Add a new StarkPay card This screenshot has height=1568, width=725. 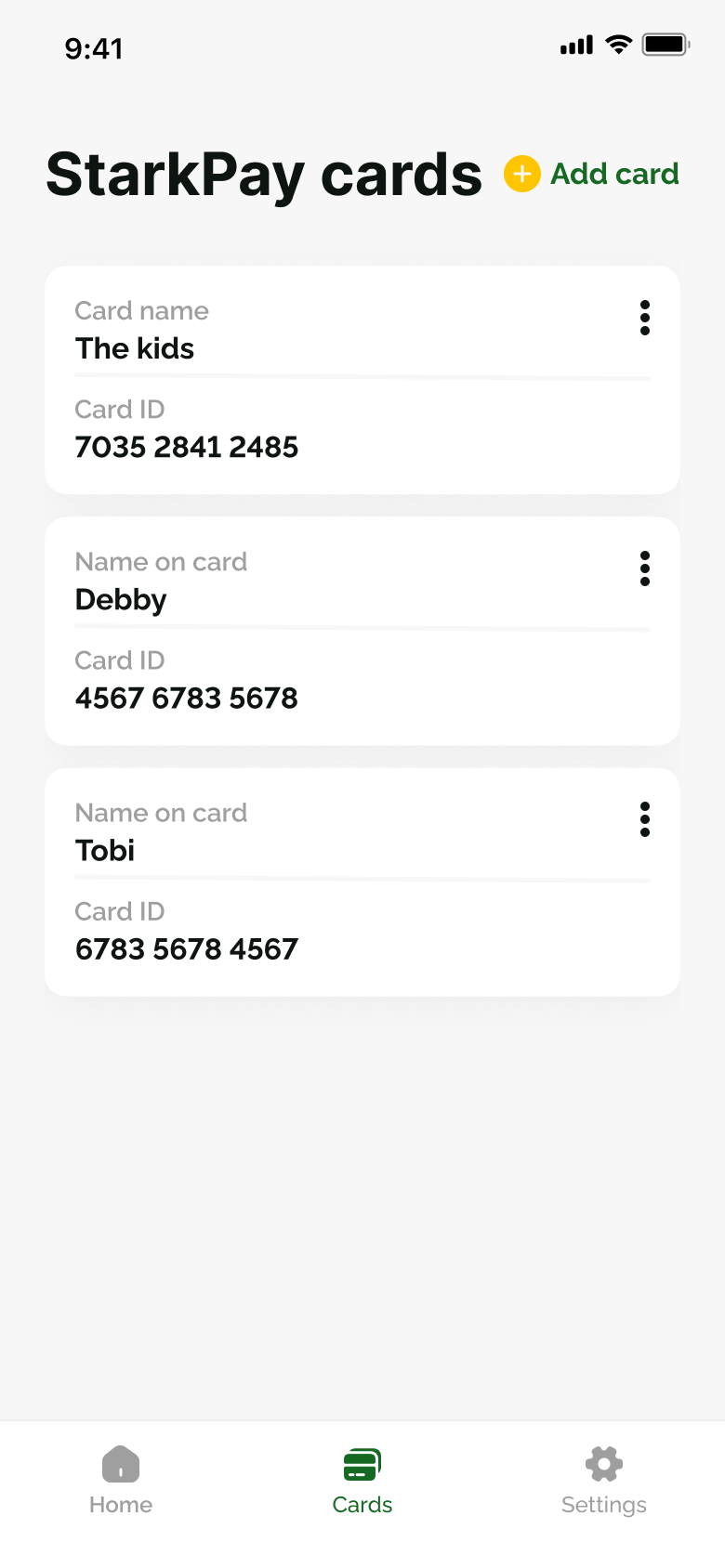click(x=592, y=174)
